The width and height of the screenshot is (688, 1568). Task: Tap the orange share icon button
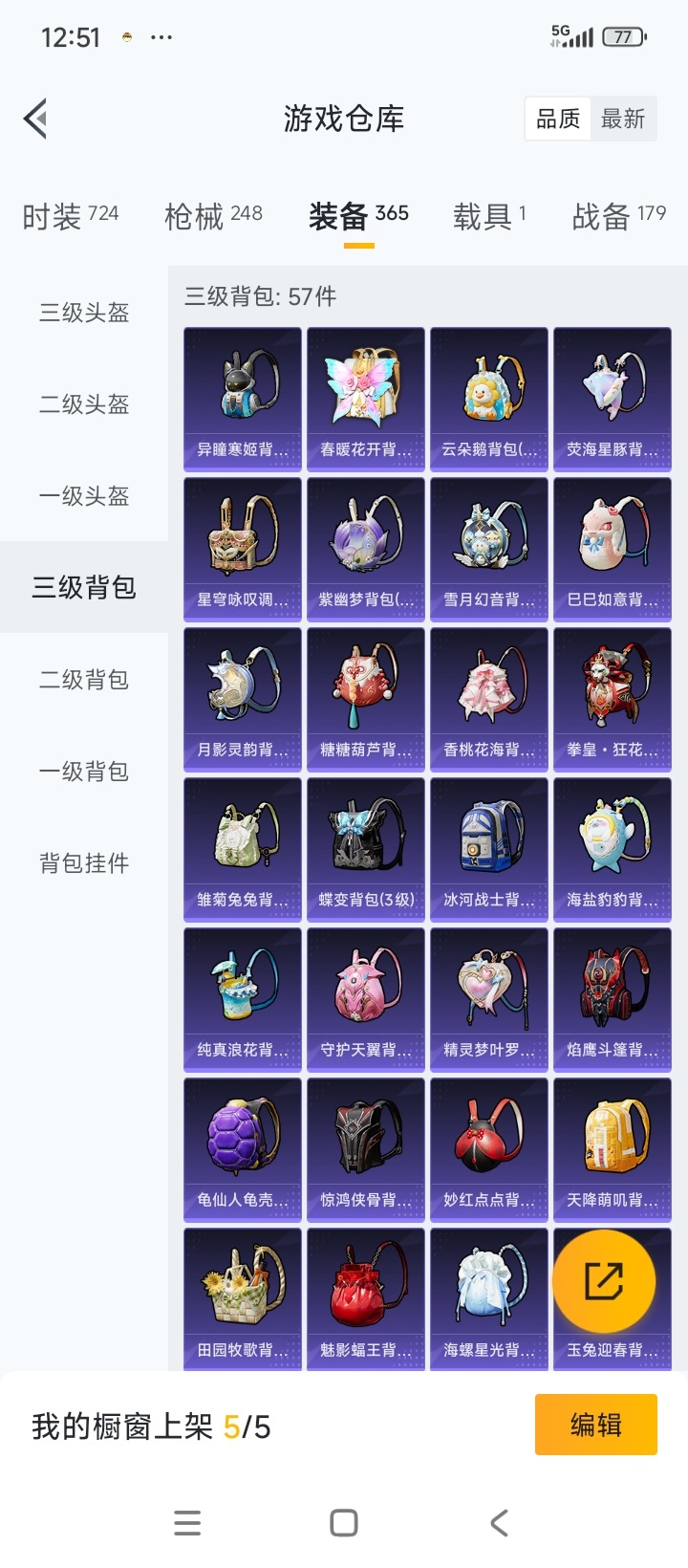click(x=611, y=1281)
